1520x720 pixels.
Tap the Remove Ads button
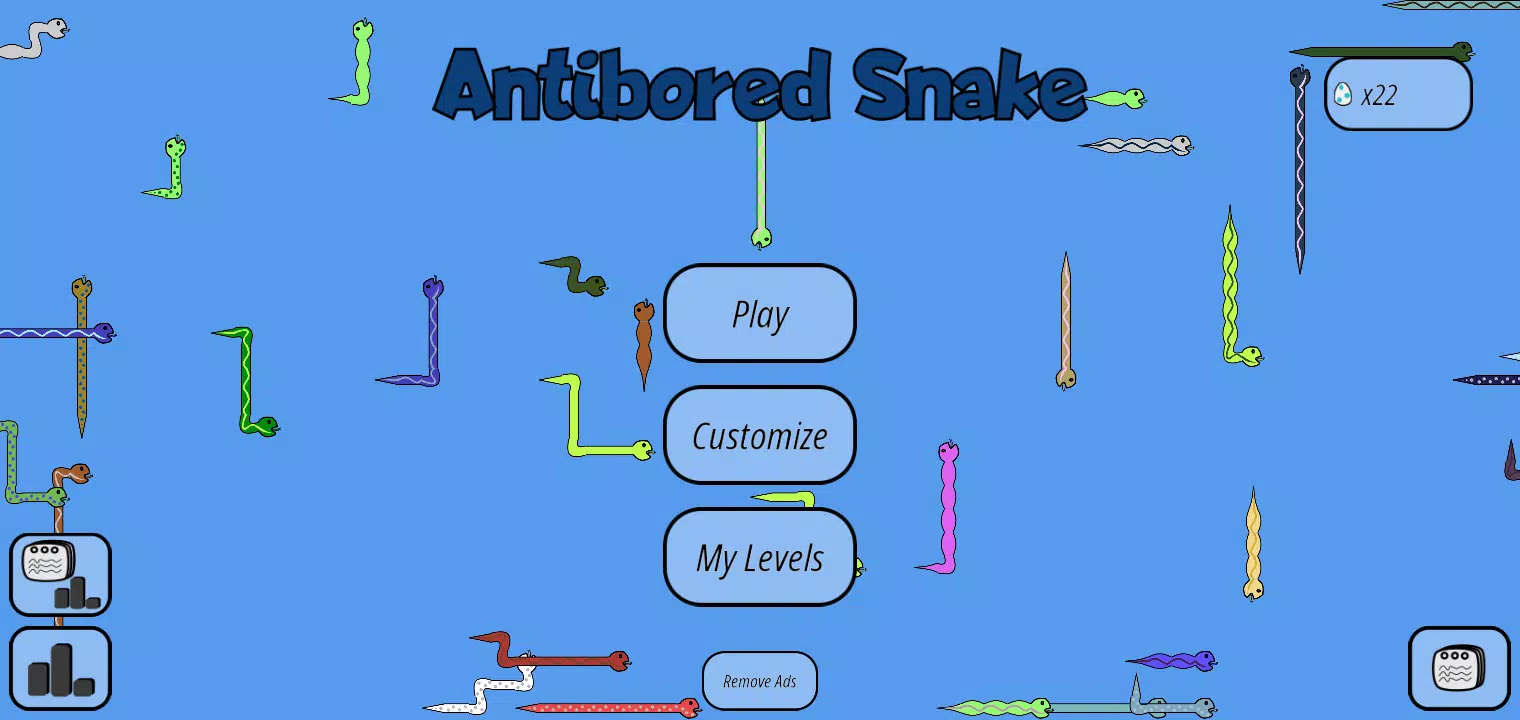[760, 681]
